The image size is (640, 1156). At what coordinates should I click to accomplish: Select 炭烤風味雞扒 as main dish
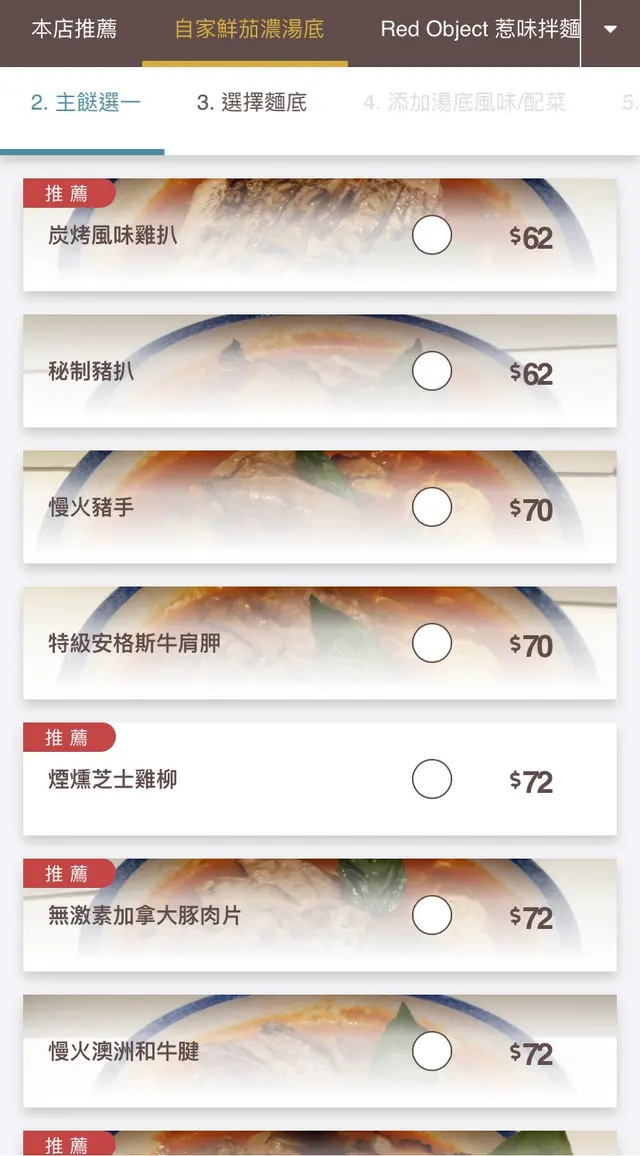[432, 236]
